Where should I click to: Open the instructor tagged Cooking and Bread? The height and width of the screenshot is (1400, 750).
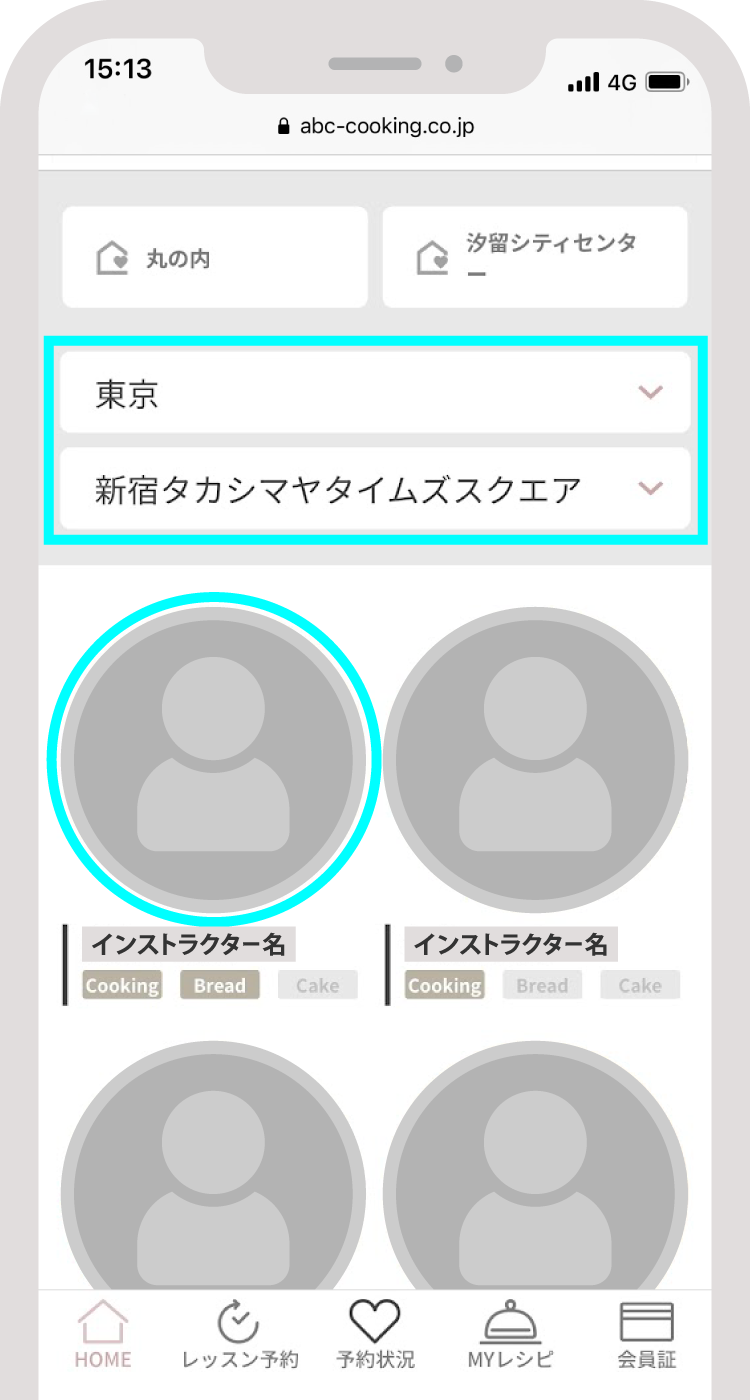[213, 760]
